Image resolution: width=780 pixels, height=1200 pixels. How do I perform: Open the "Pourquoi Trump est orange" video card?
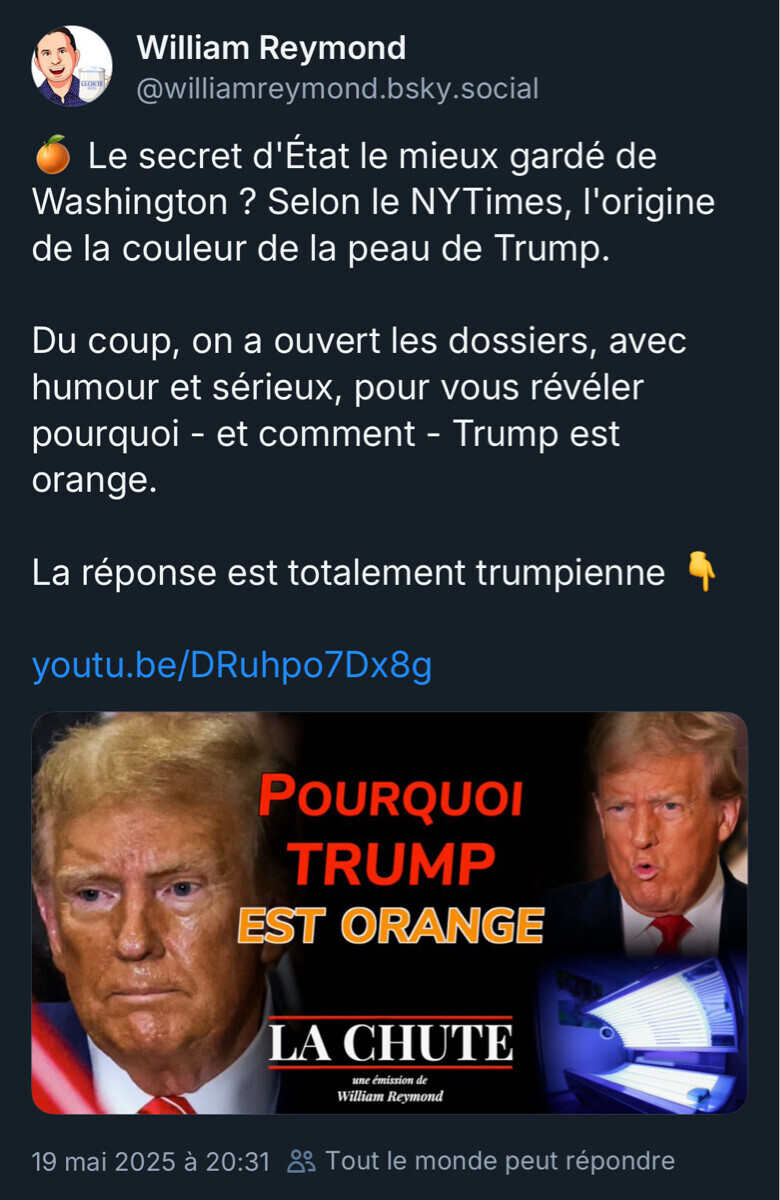tap(389, 912)
